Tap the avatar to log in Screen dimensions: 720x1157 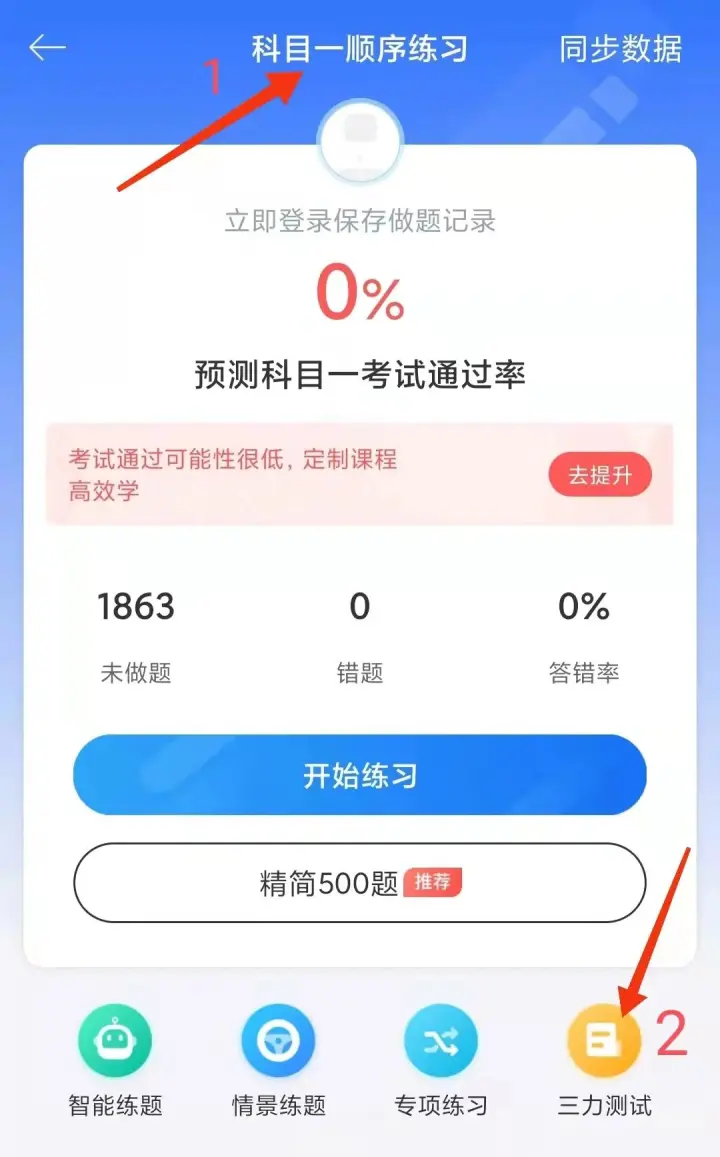point(360,141)
